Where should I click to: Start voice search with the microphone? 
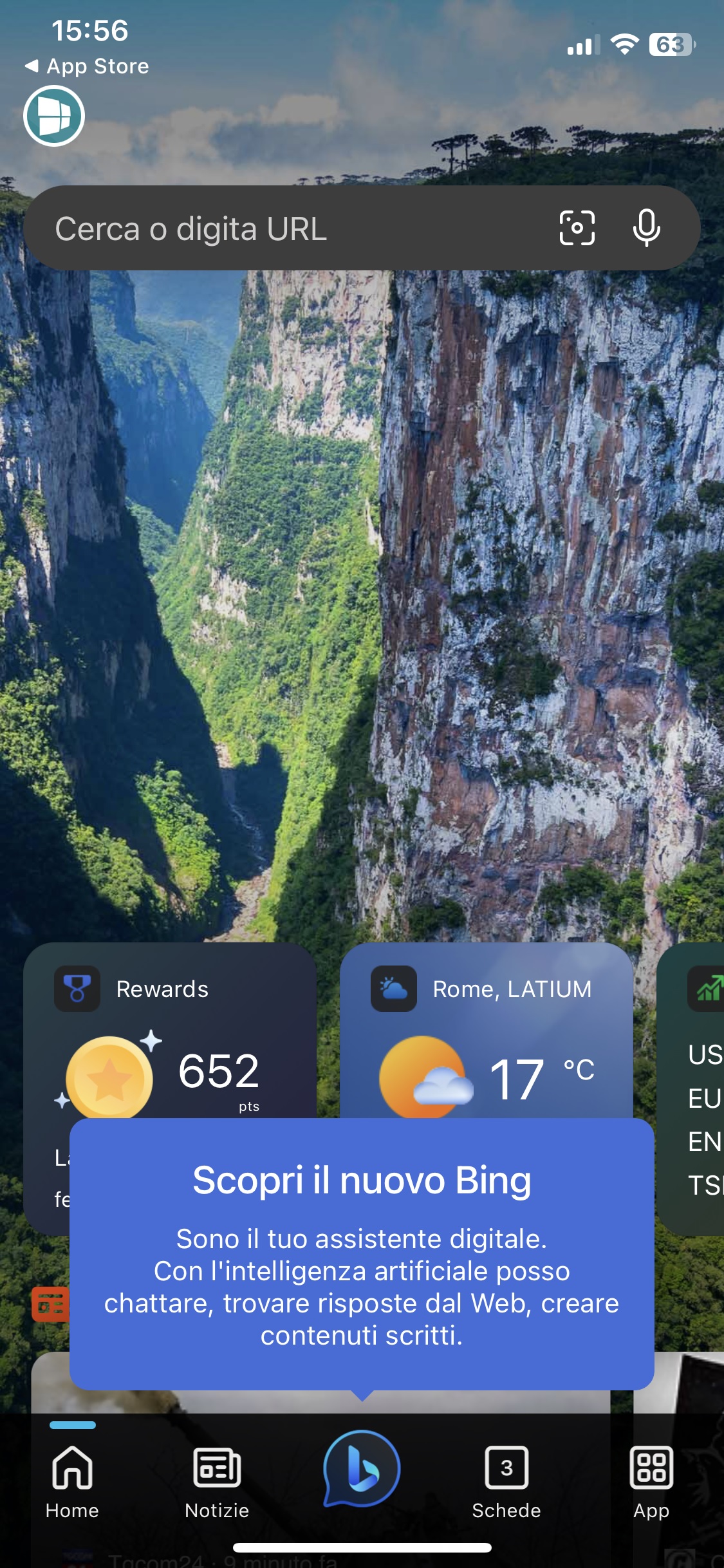pyautogui.click(x=647, y=228)
